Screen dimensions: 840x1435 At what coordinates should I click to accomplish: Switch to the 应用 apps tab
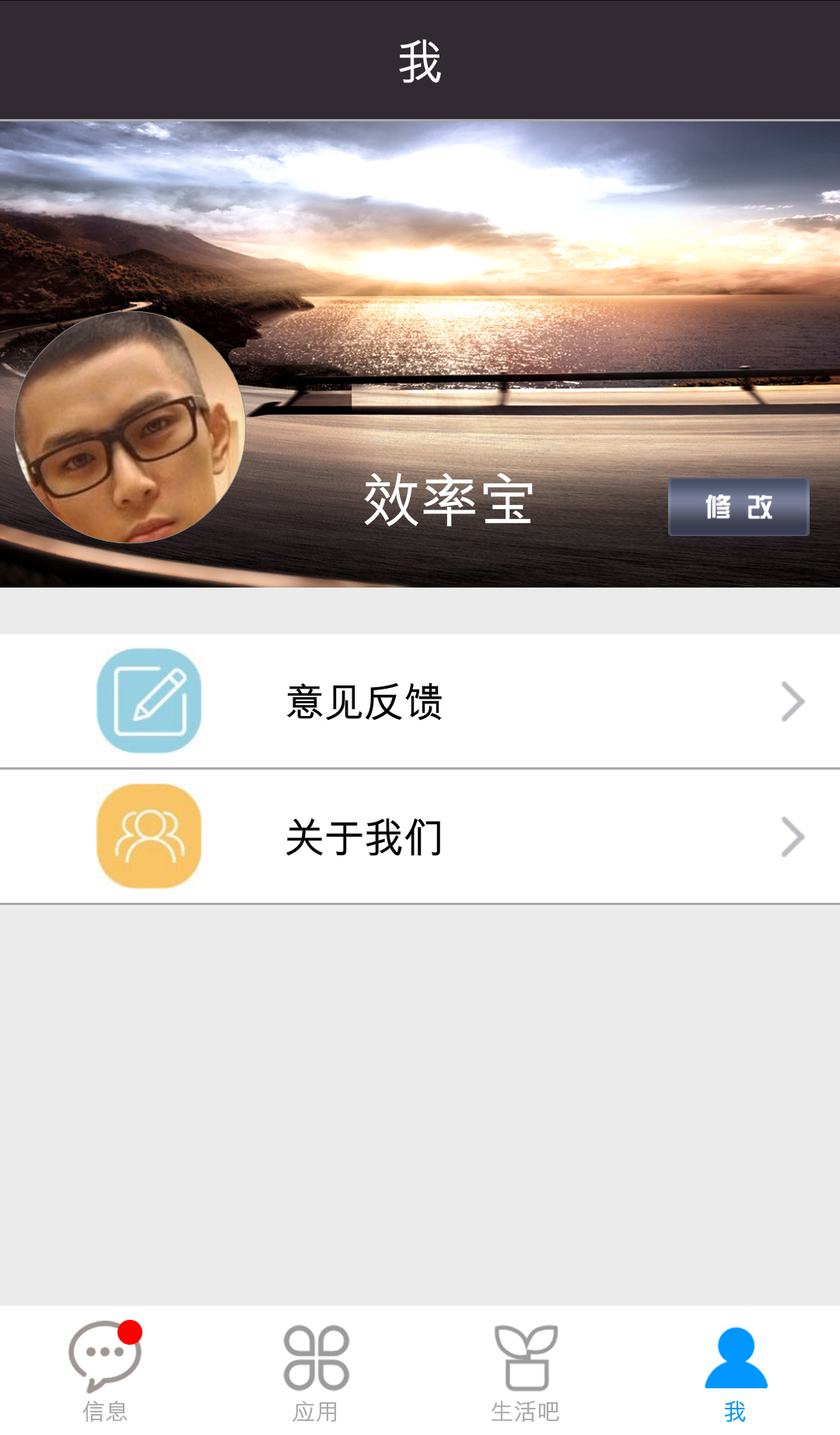coord(315,1371)
